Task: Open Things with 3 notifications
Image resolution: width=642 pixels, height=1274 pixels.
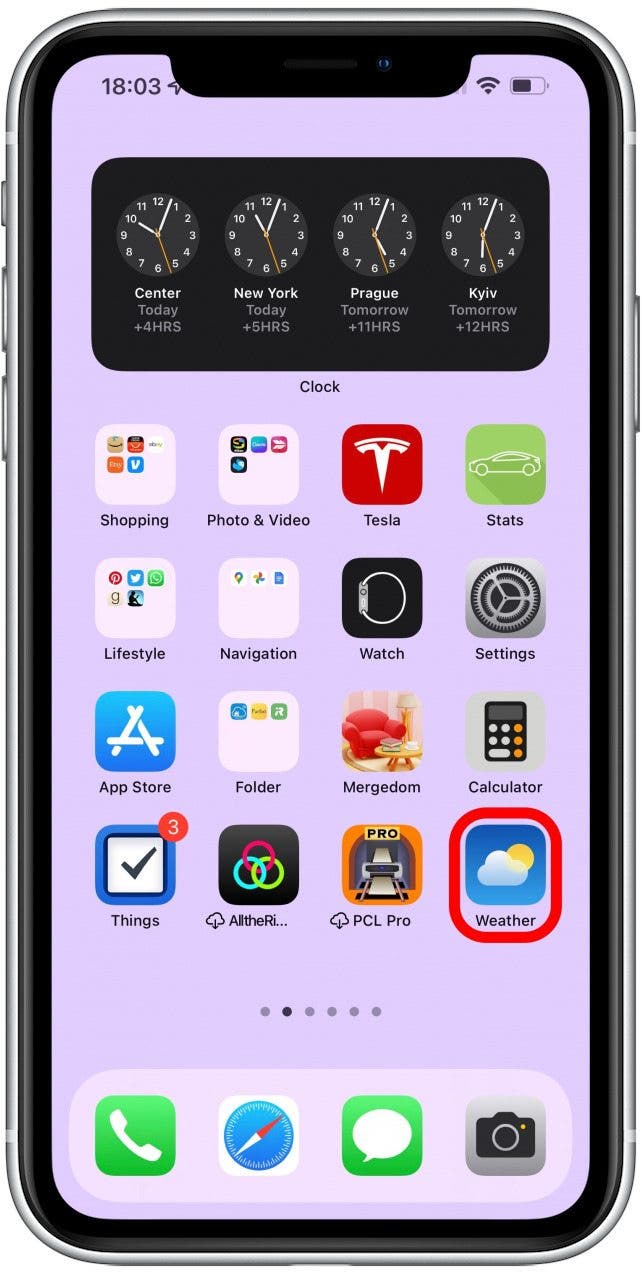Action: (135, 865)
